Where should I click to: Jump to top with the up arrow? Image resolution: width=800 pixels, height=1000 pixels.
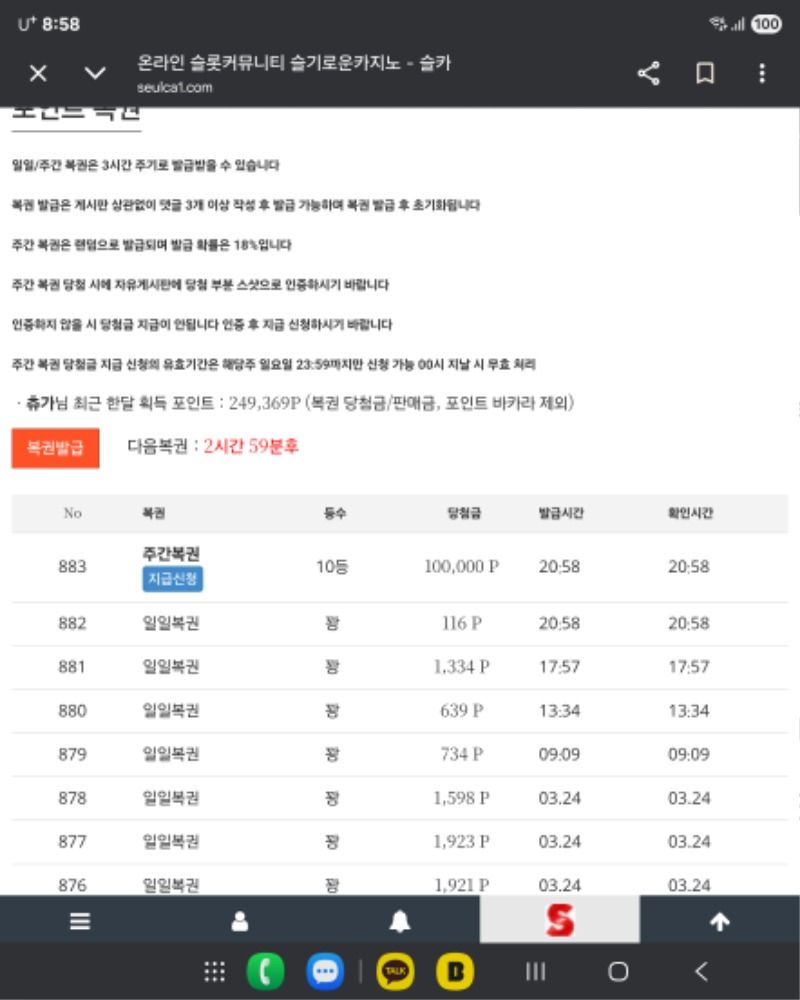click(720, 922)
